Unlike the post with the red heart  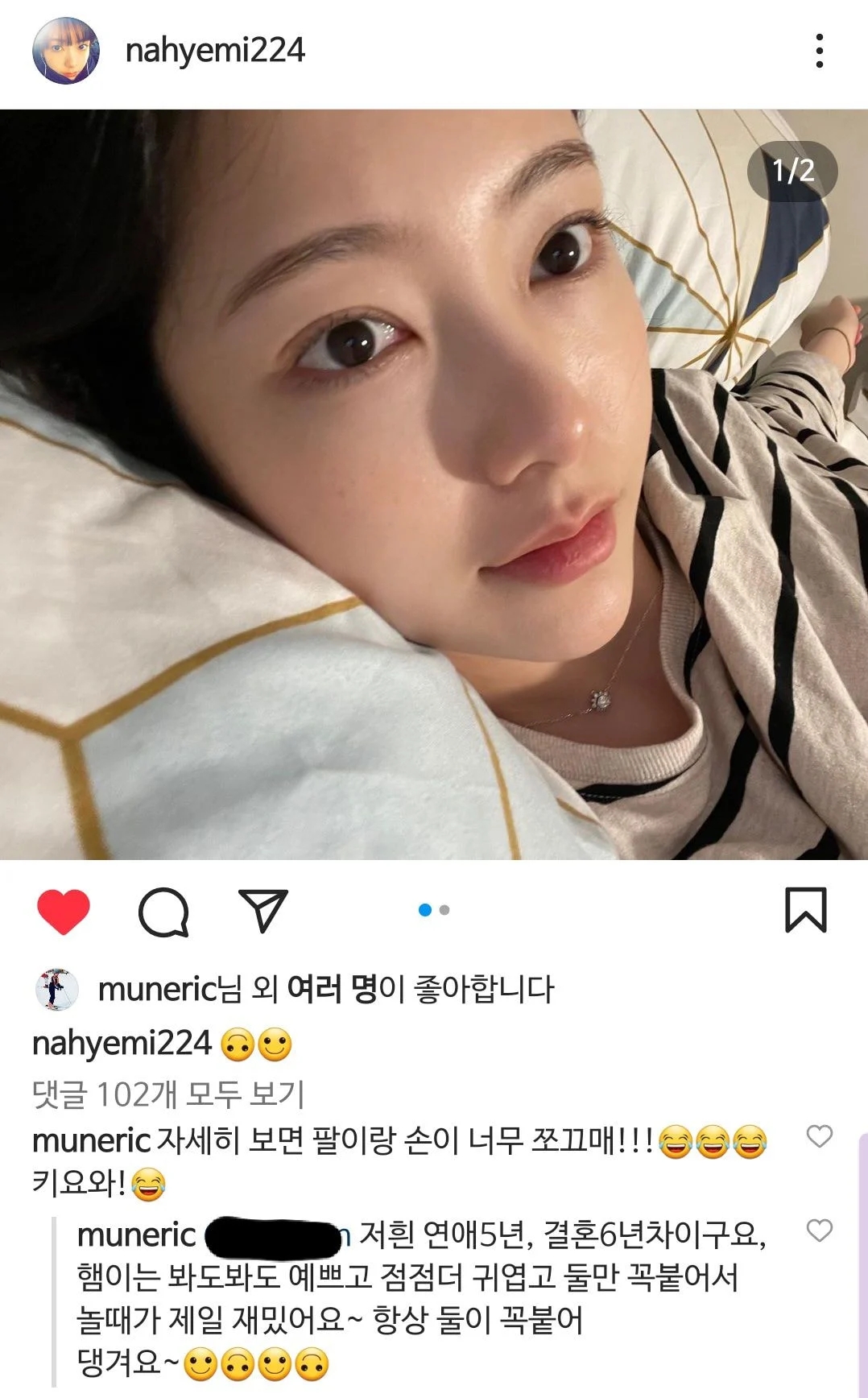pyautogui.click(x=64, y=912)
